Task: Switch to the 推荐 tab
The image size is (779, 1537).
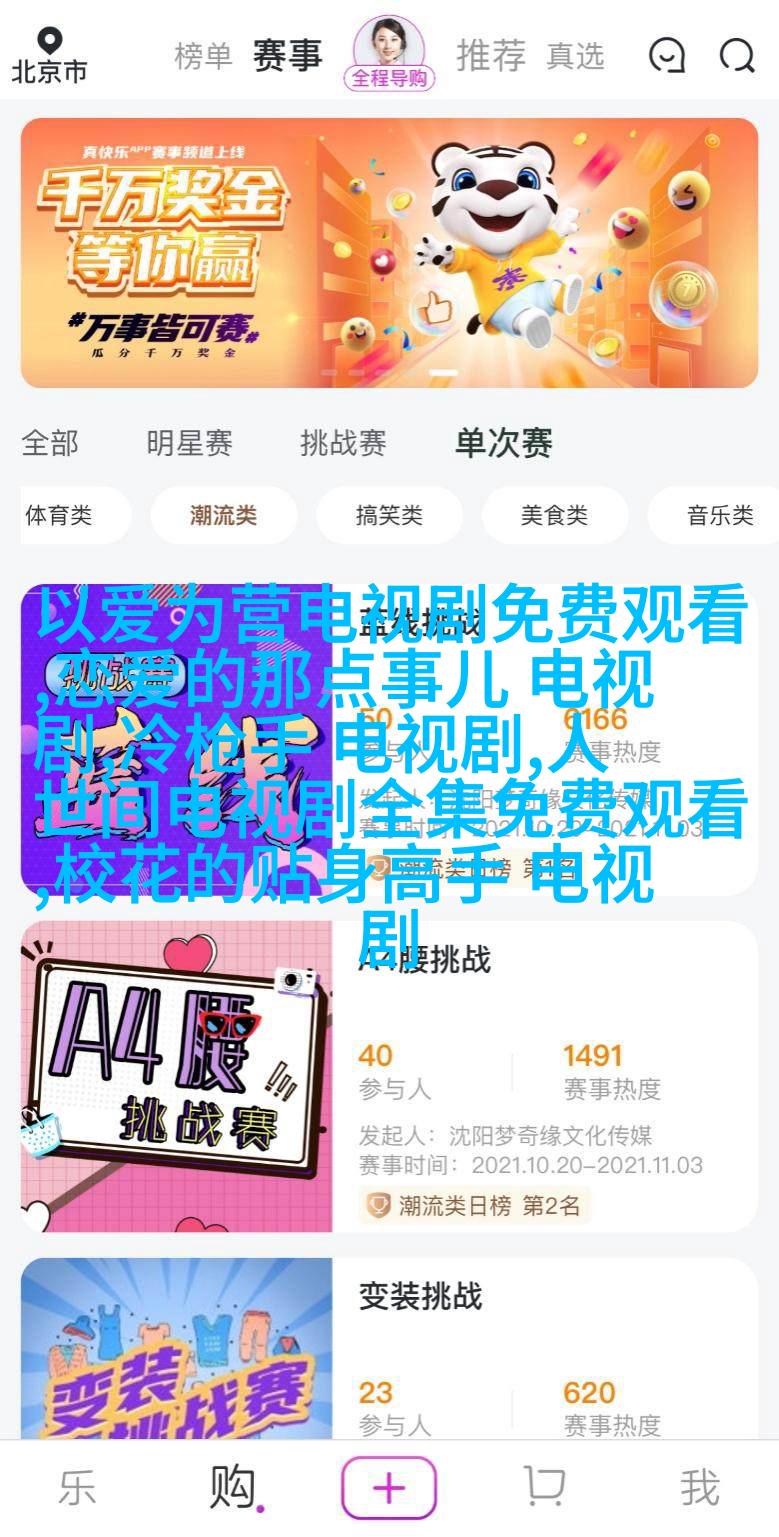Action: tap(491, 56)
